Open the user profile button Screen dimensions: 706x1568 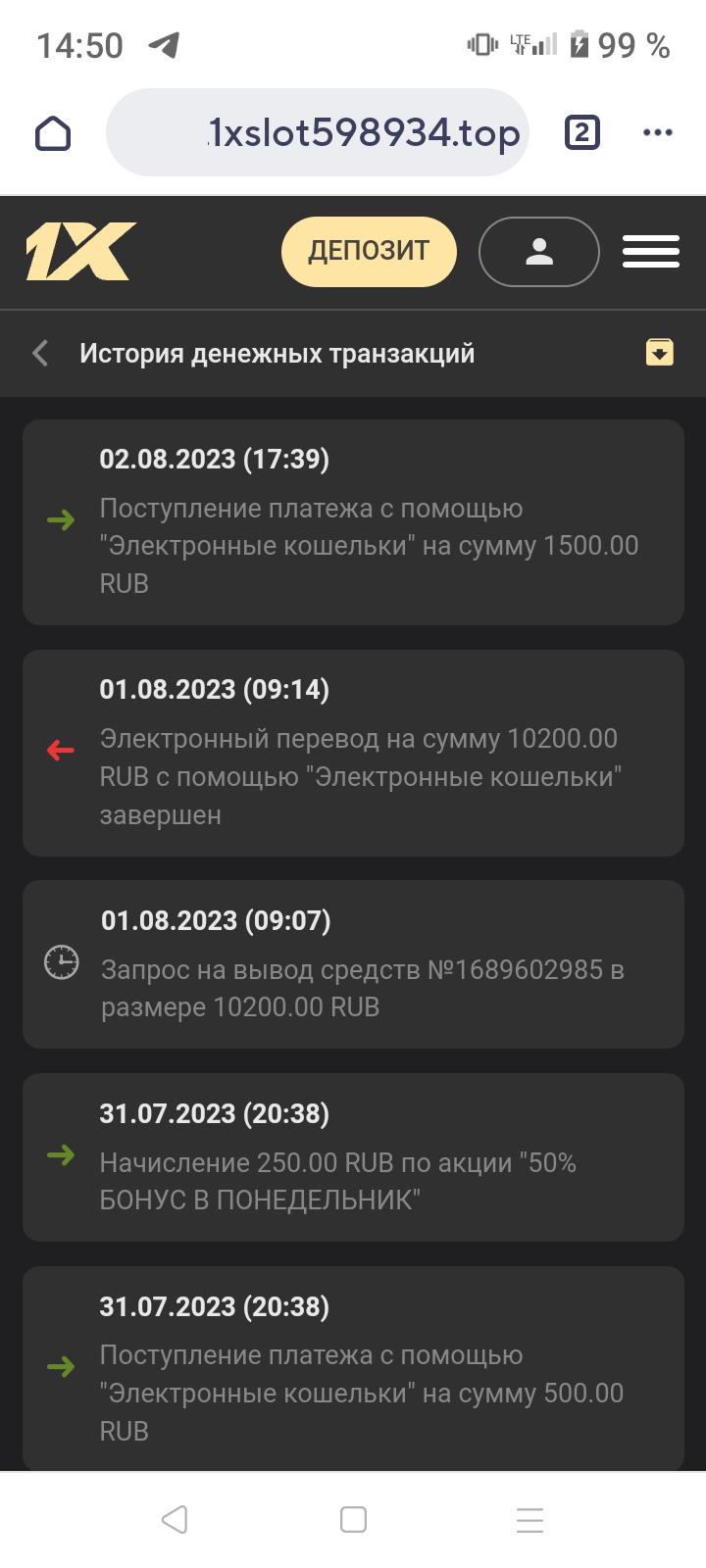(x=538, y=252)
